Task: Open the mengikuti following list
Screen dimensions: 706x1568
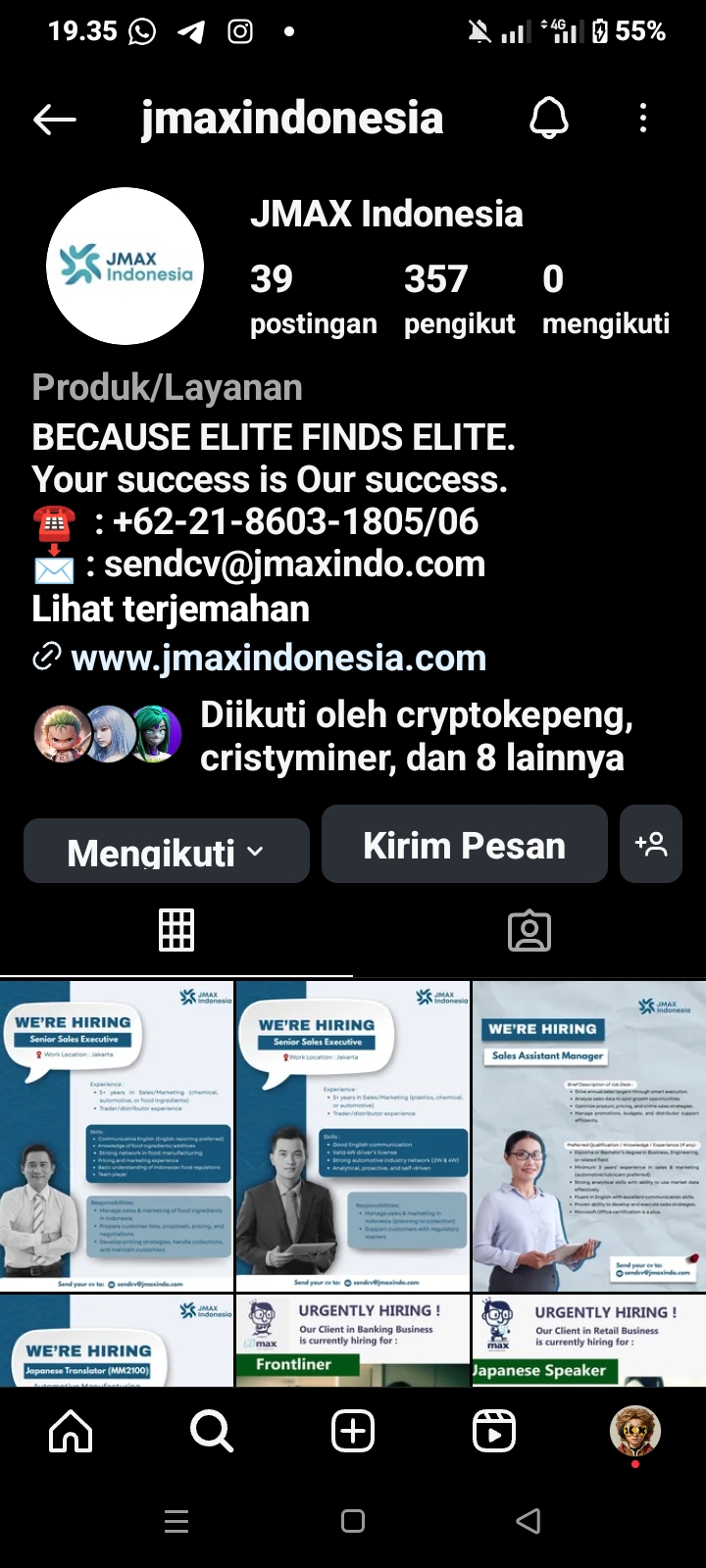Action: 605,298
